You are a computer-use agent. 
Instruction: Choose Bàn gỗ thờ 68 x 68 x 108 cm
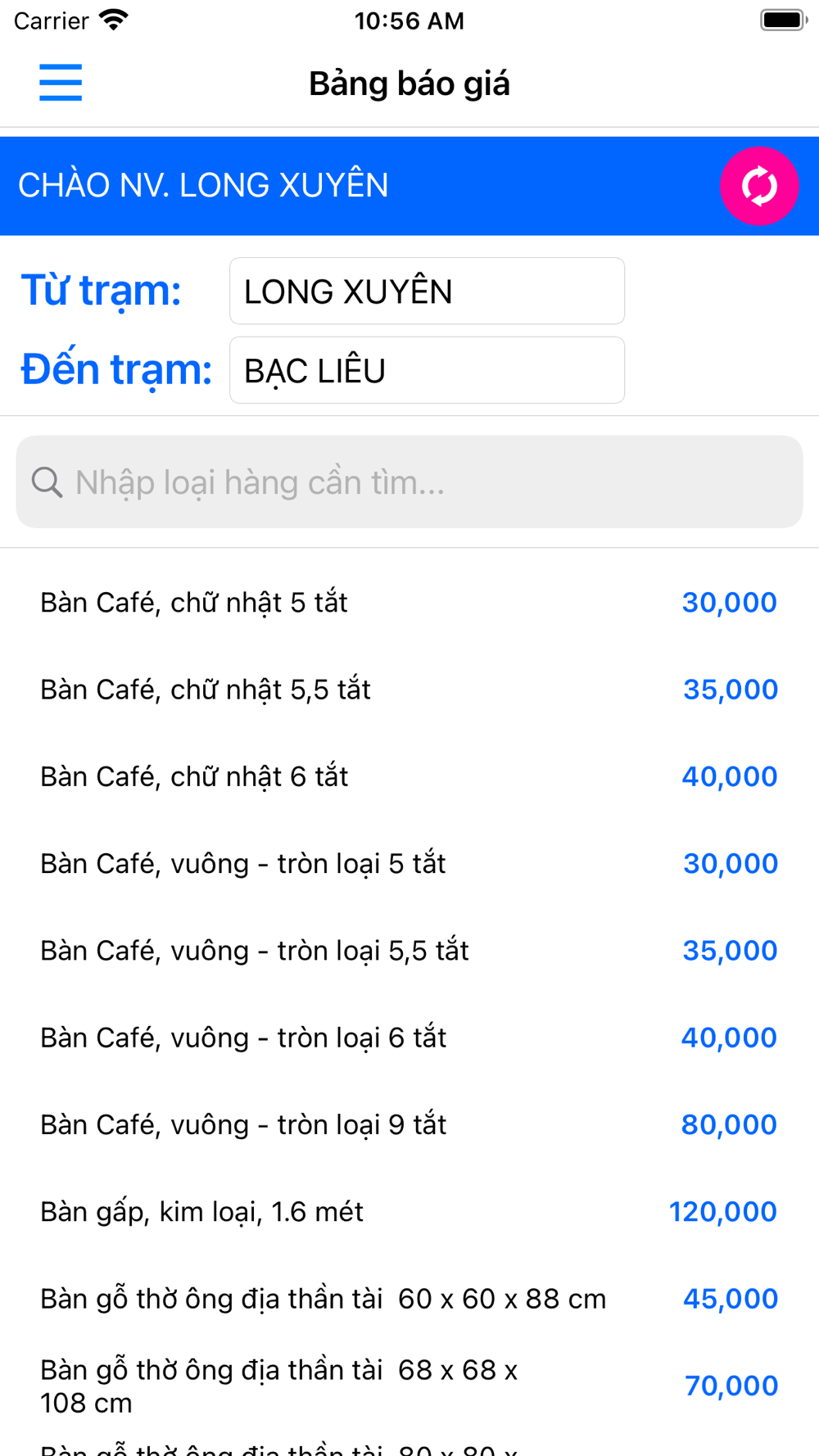pyautogui.click(x=409, y=1386)
